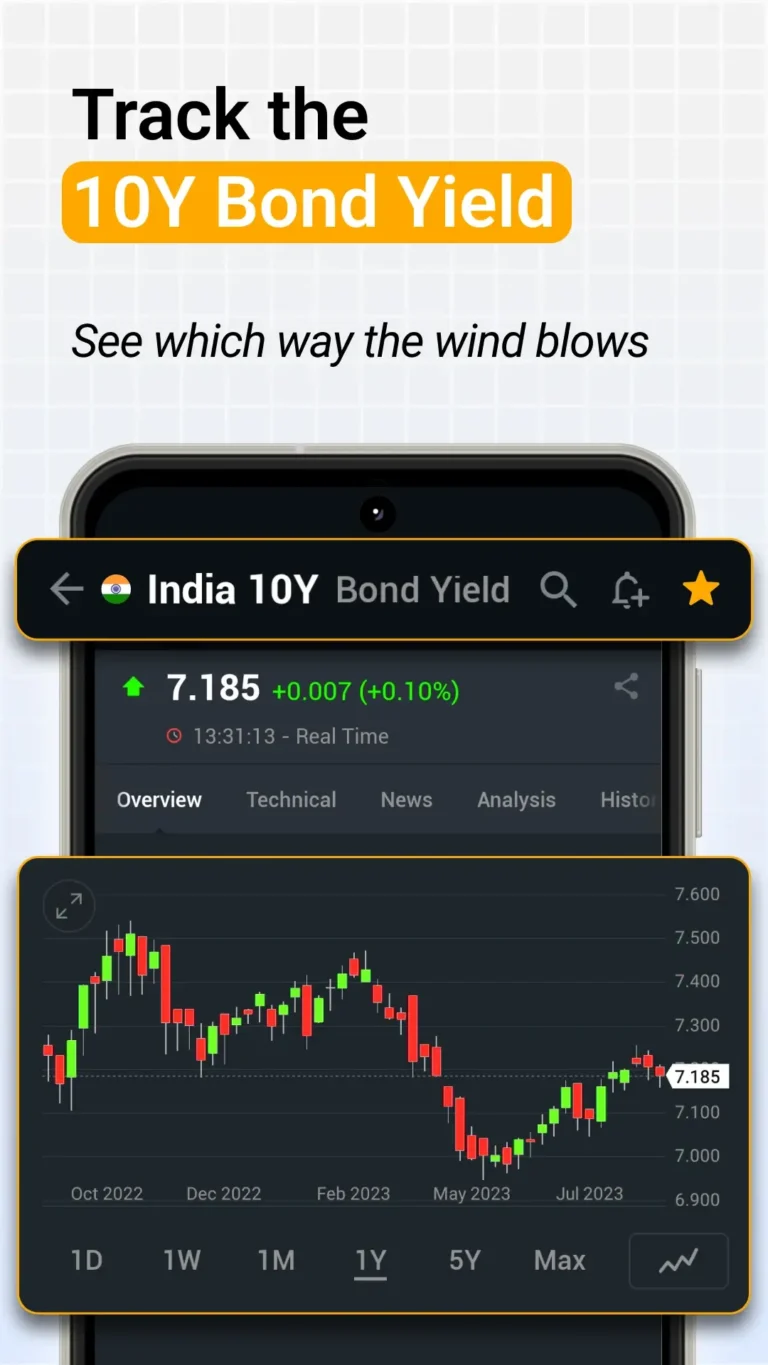Click the India flag icon
768x1365 pixels.
point(118,590)
